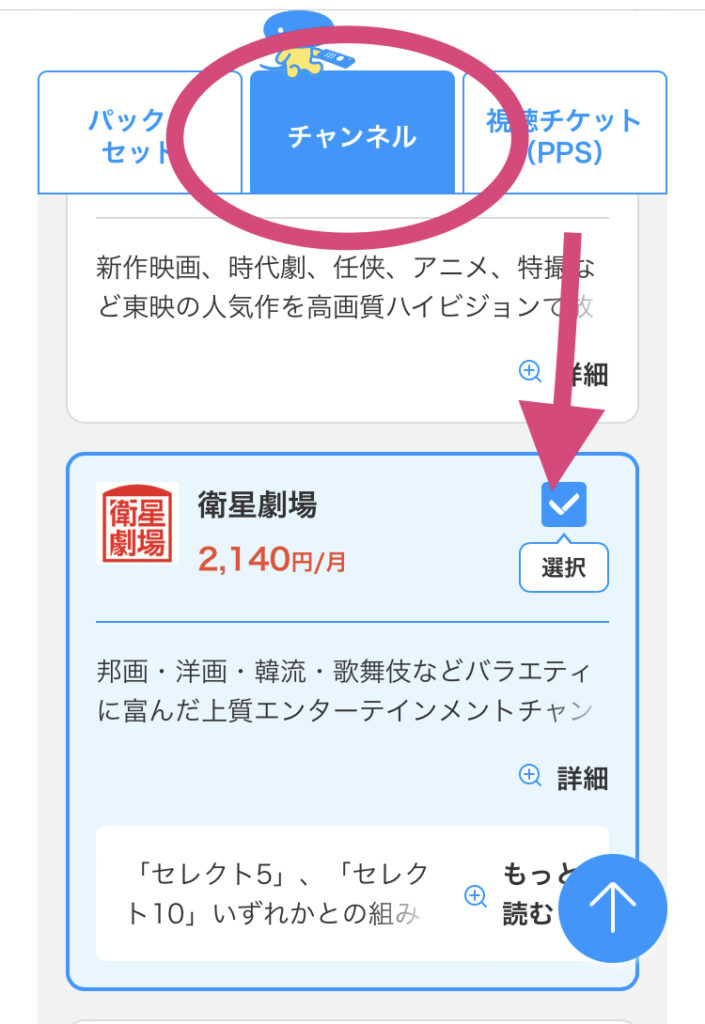Tap the scroll-to-top arrow button

click(x=611, y=907)
